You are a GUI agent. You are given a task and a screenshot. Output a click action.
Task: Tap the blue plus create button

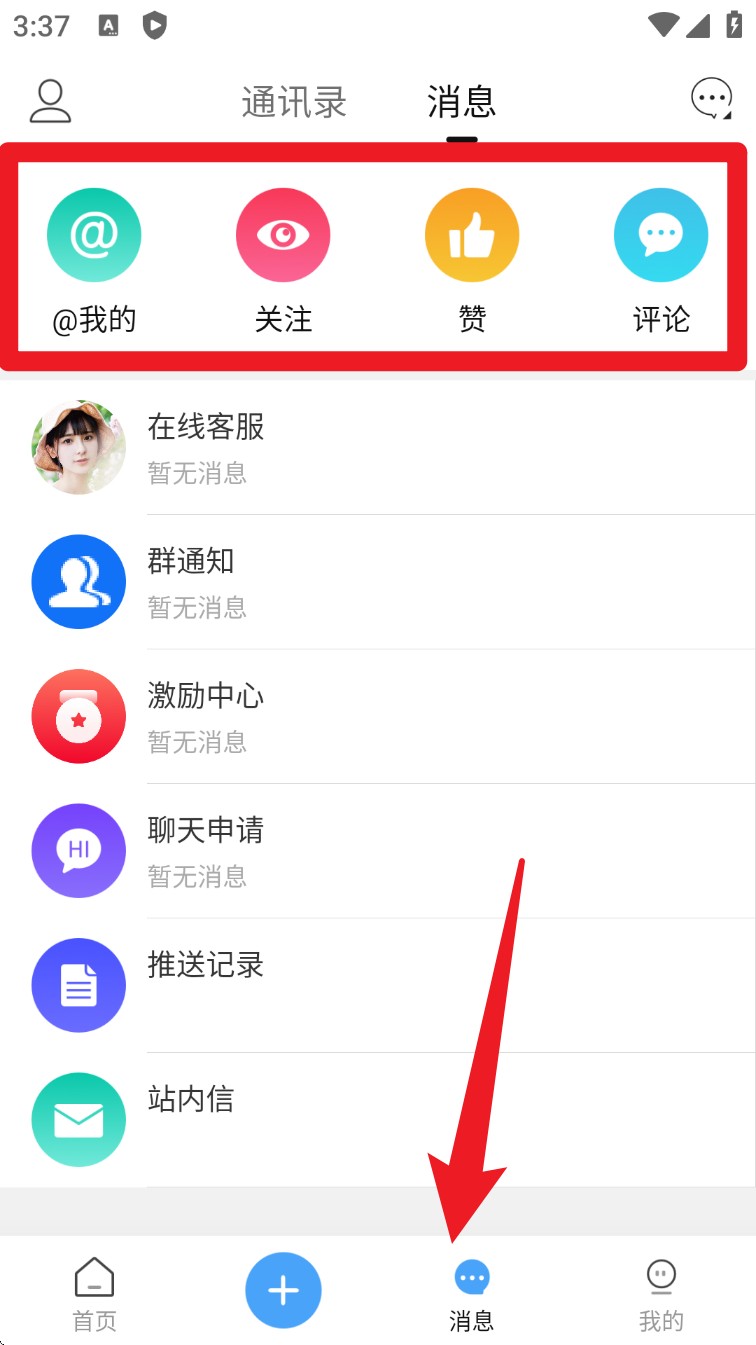283,1290
